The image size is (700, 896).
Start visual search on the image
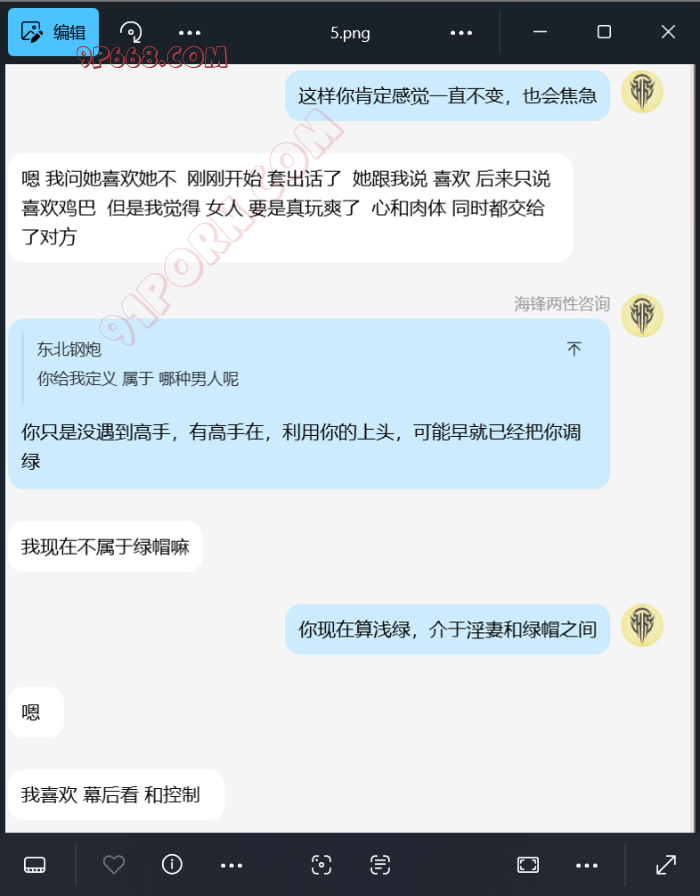click(321, 865)
